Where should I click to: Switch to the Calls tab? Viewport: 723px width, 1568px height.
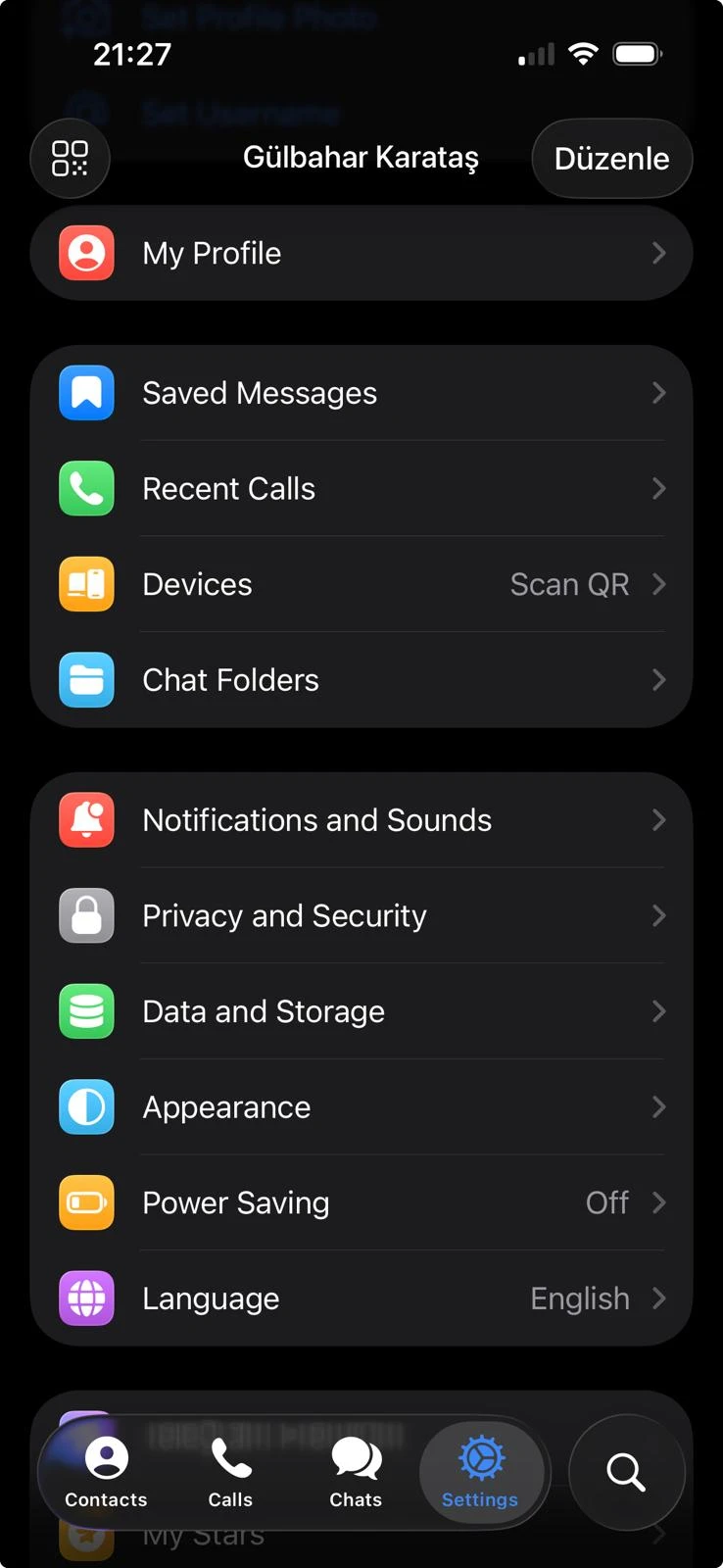pyautogui.click(x=230, y=1472)
